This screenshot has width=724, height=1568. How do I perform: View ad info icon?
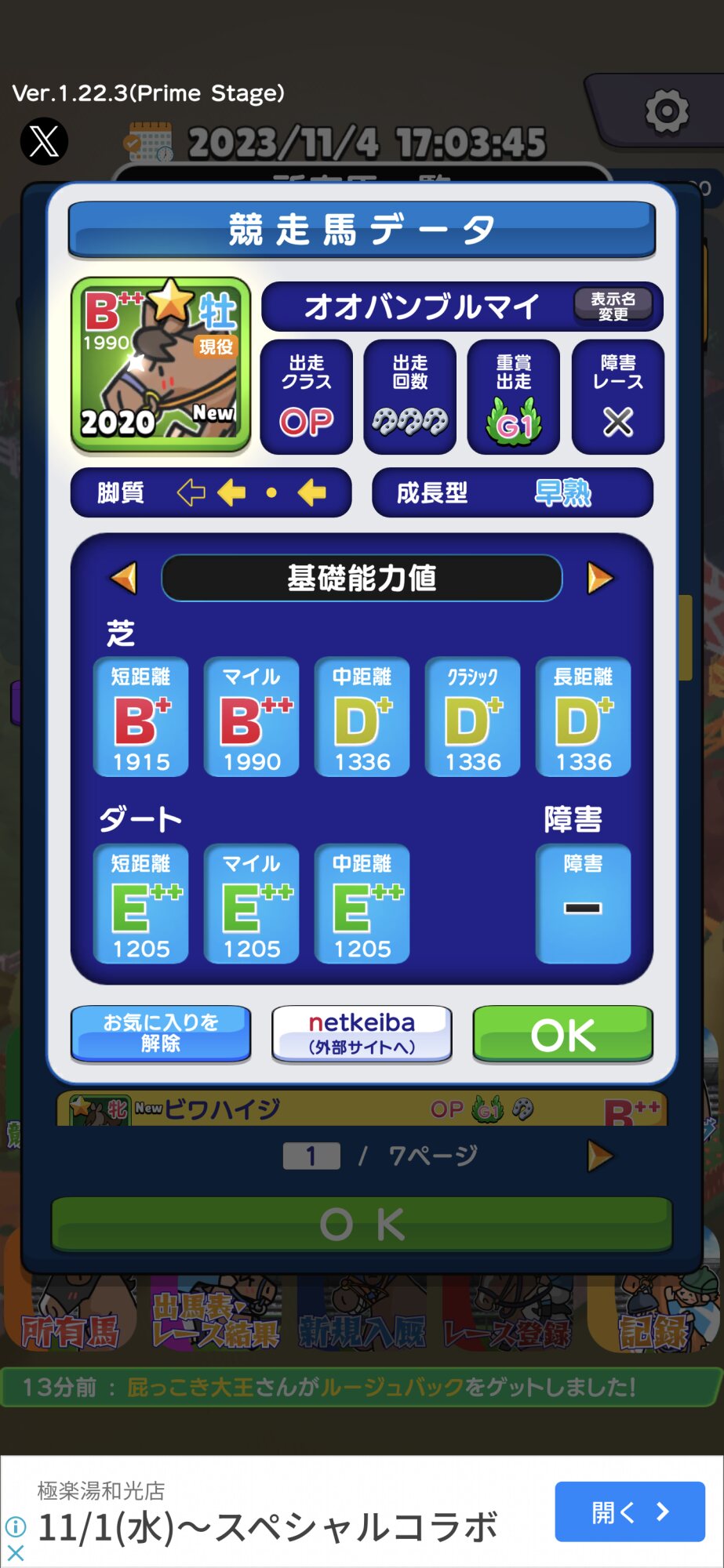pyautogui.click(x=15, y=1526)
